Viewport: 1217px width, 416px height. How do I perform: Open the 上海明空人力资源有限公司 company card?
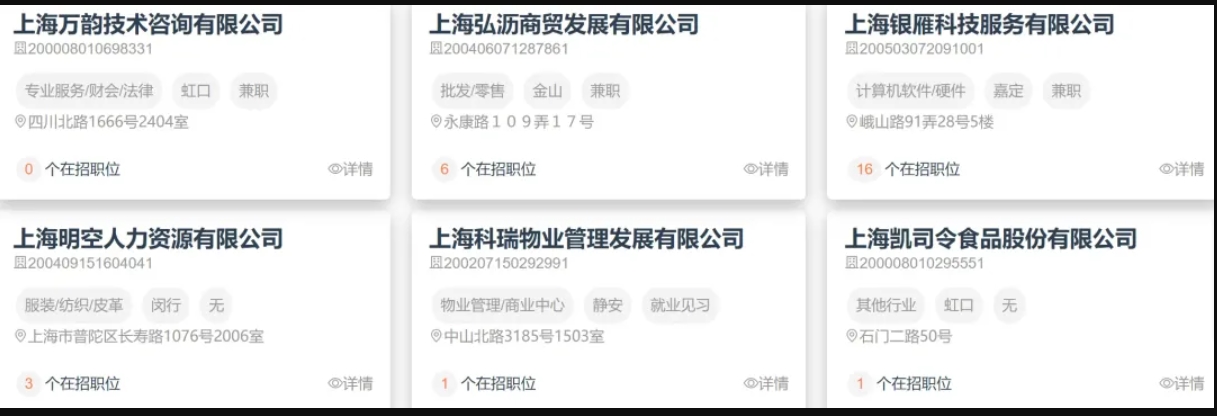point(148,239)
